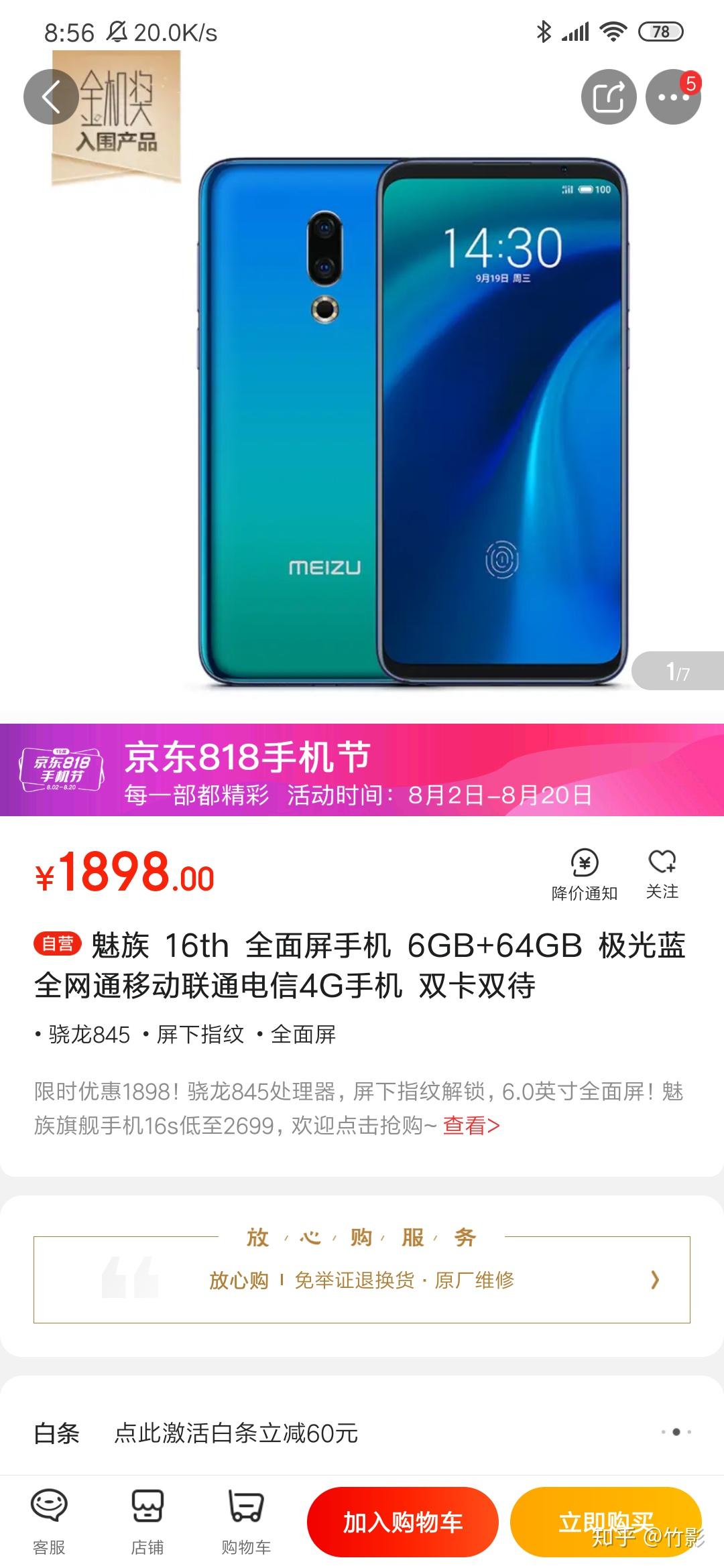Tap 立即购买 to buy now
Image resolution: width=724 pixels, height=1568 pixels.
point(605,1522)
